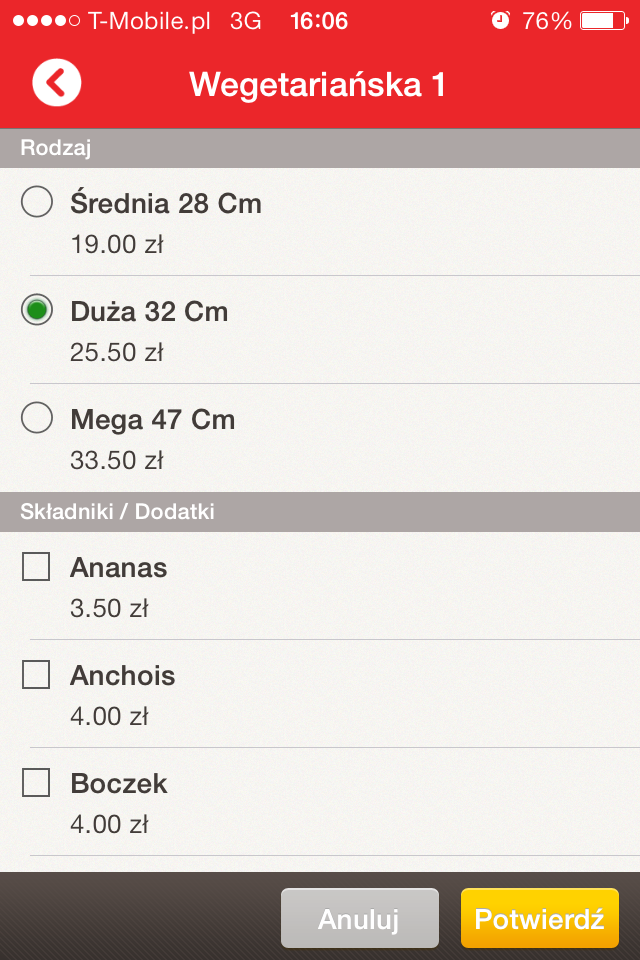The image size is (640, 960).
Task: Check the Ananas topping box
Action: tap(36, 568)
